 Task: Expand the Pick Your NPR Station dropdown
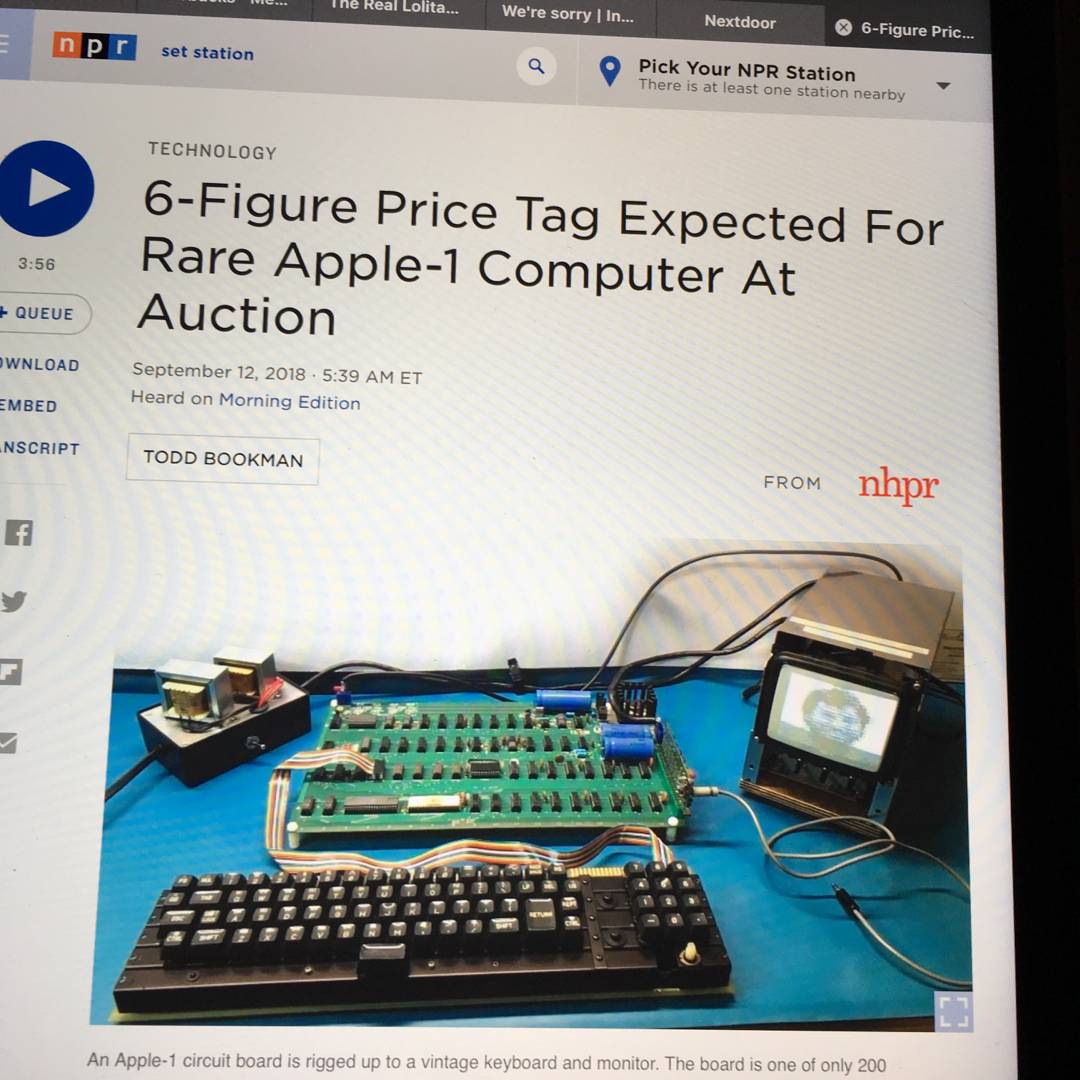[942, 86]
